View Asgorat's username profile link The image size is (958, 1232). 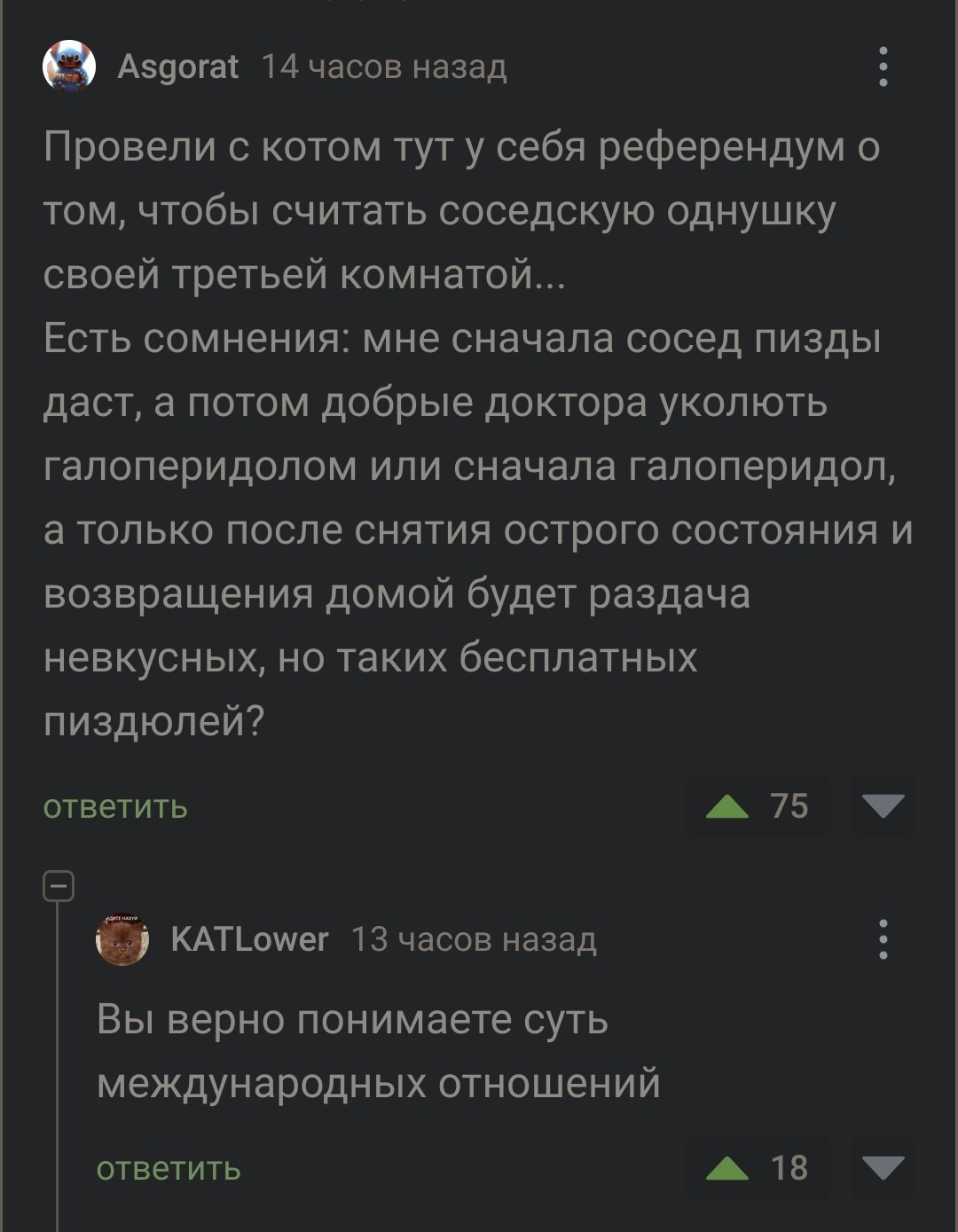coord(178,67)
